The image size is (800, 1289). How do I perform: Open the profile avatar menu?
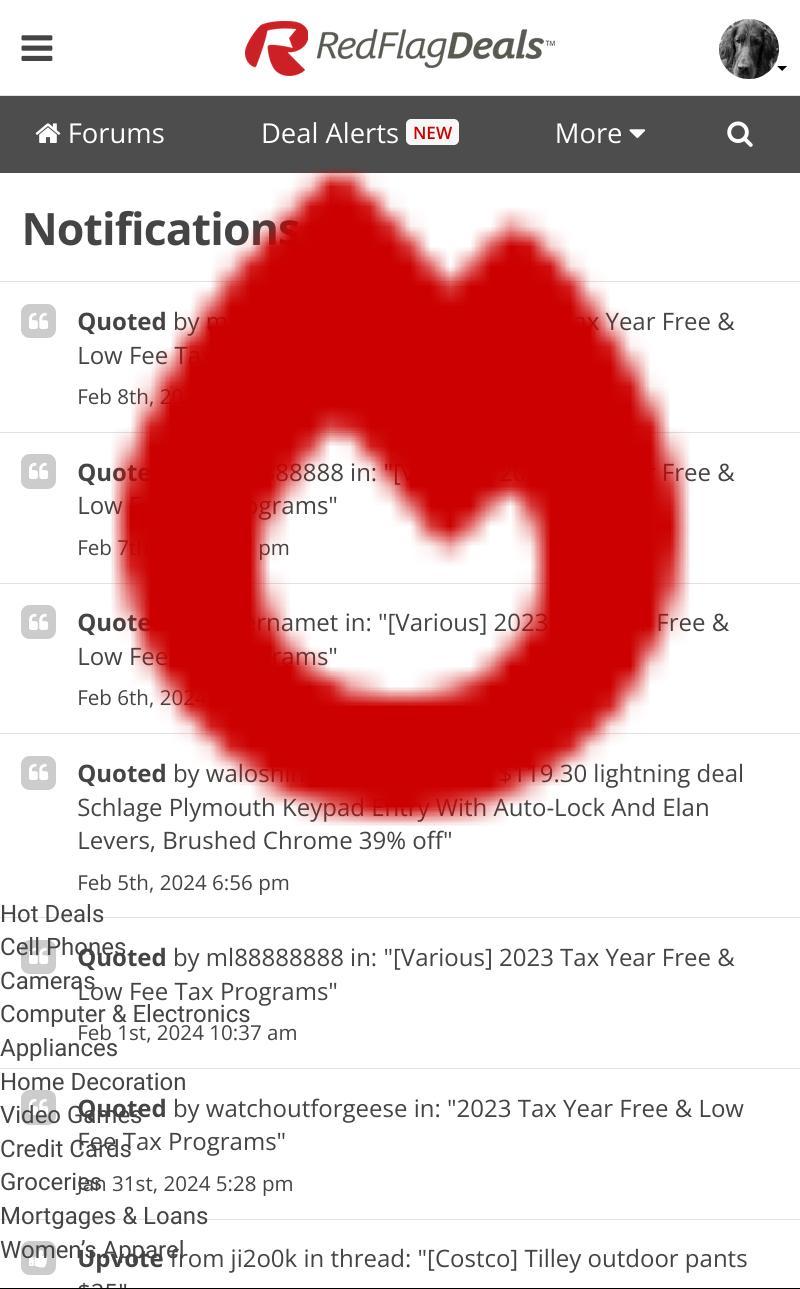tap(750, 48)
